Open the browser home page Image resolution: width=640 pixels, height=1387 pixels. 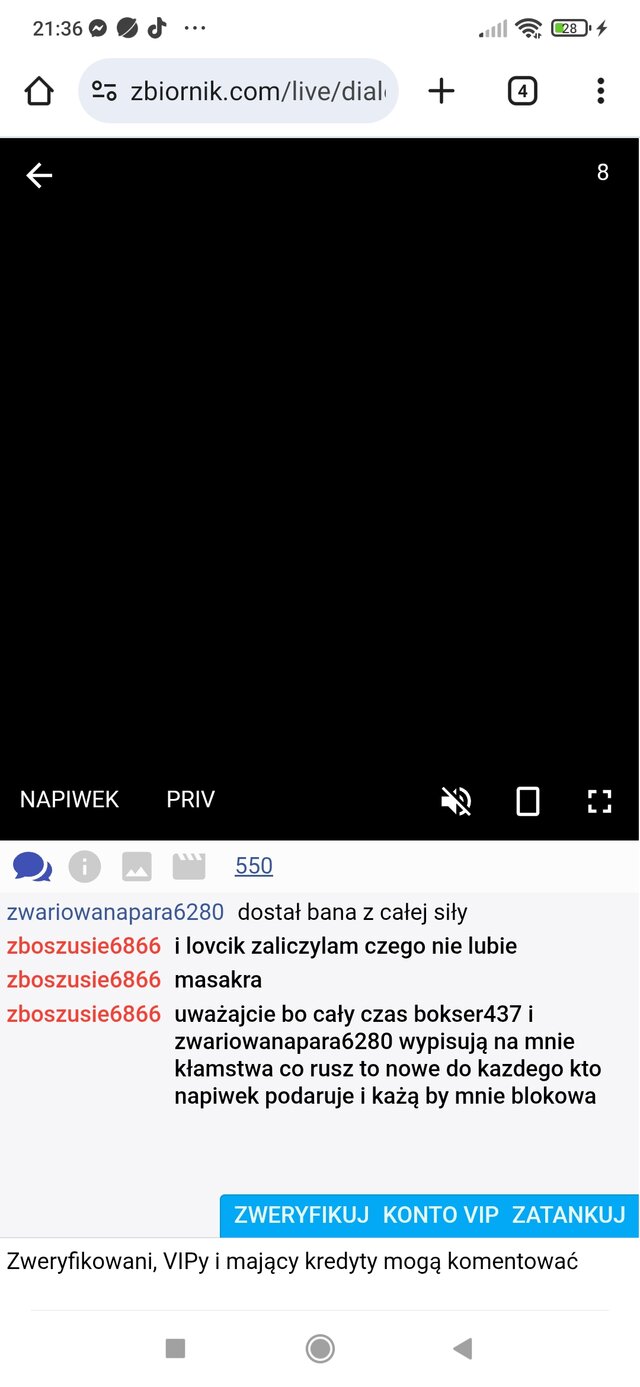point(39,91)
